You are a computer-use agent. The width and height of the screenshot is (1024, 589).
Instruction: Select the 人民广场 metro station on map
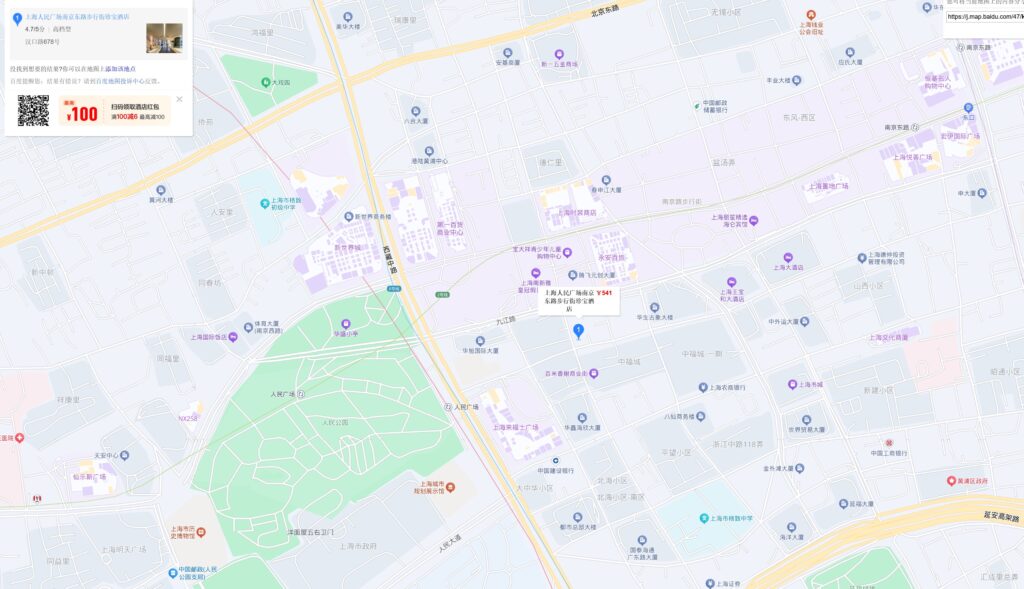(448, 407)
